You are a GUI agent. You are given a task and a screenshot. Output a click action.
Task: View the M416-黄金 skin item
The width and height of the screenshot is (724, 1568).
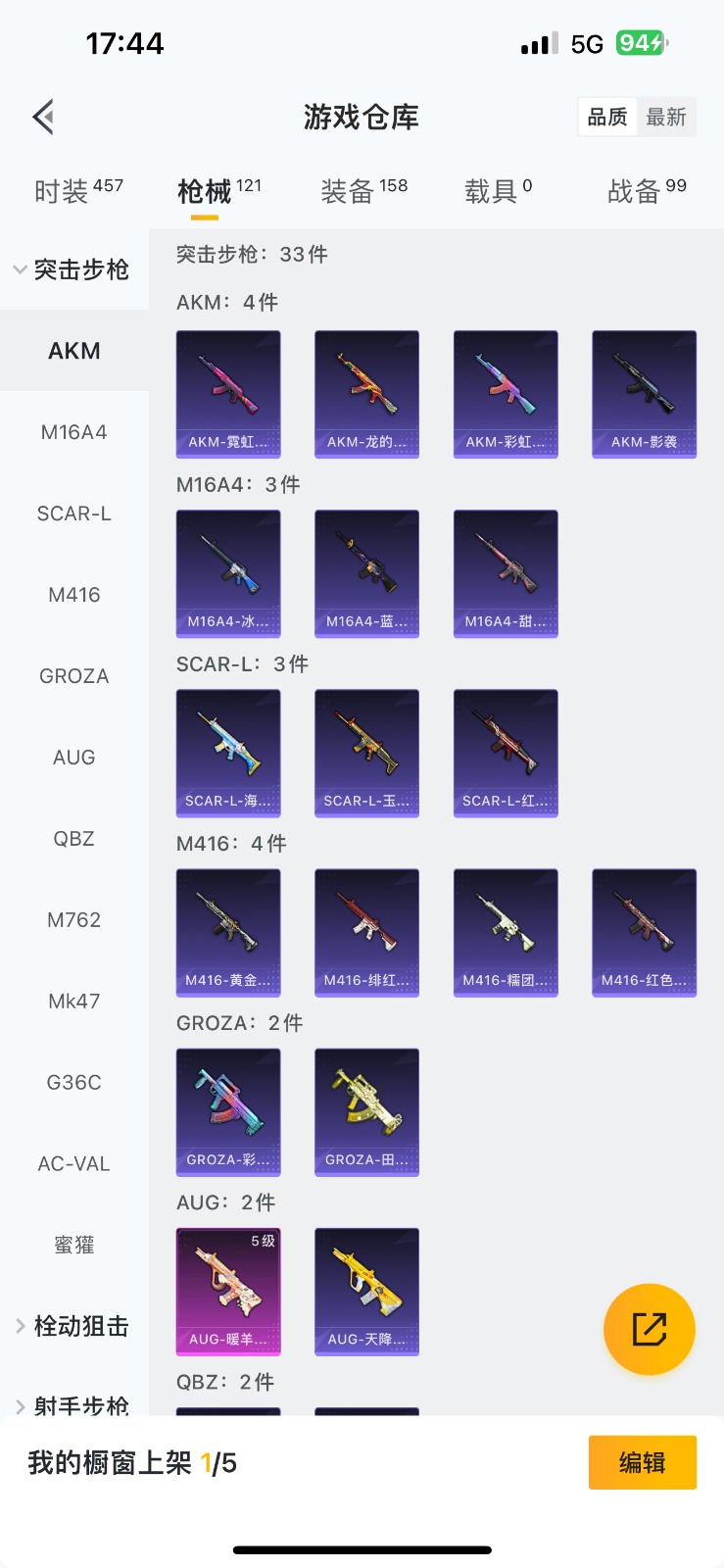pos(228,932)
